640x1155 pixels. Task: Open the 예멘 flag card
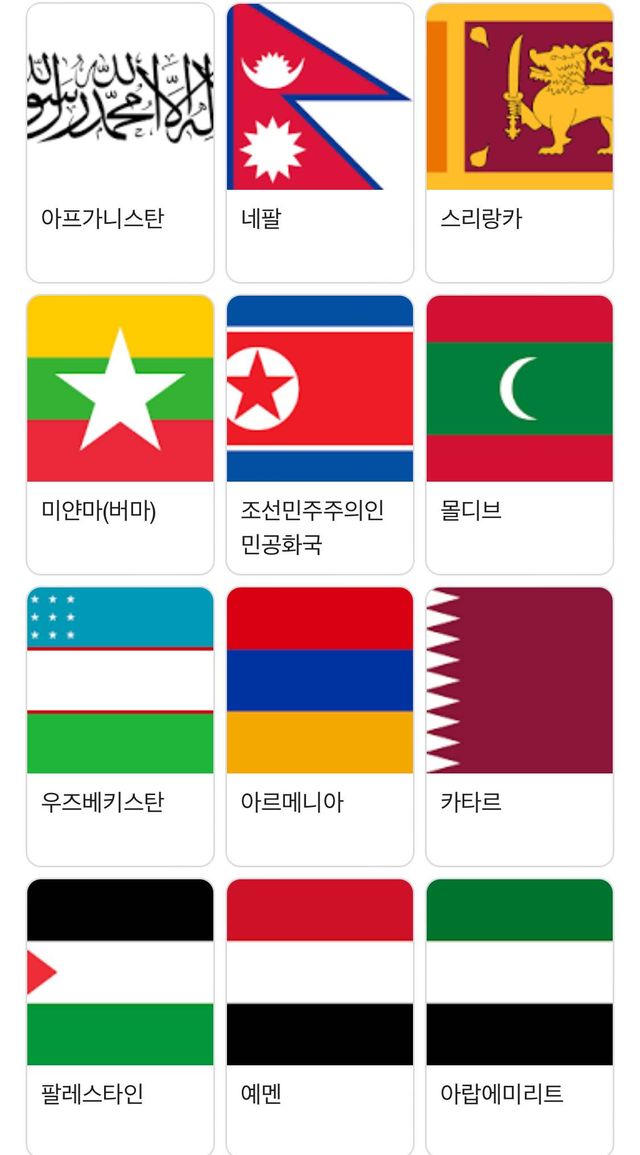pyautogui.click(x=320, y=1015)
